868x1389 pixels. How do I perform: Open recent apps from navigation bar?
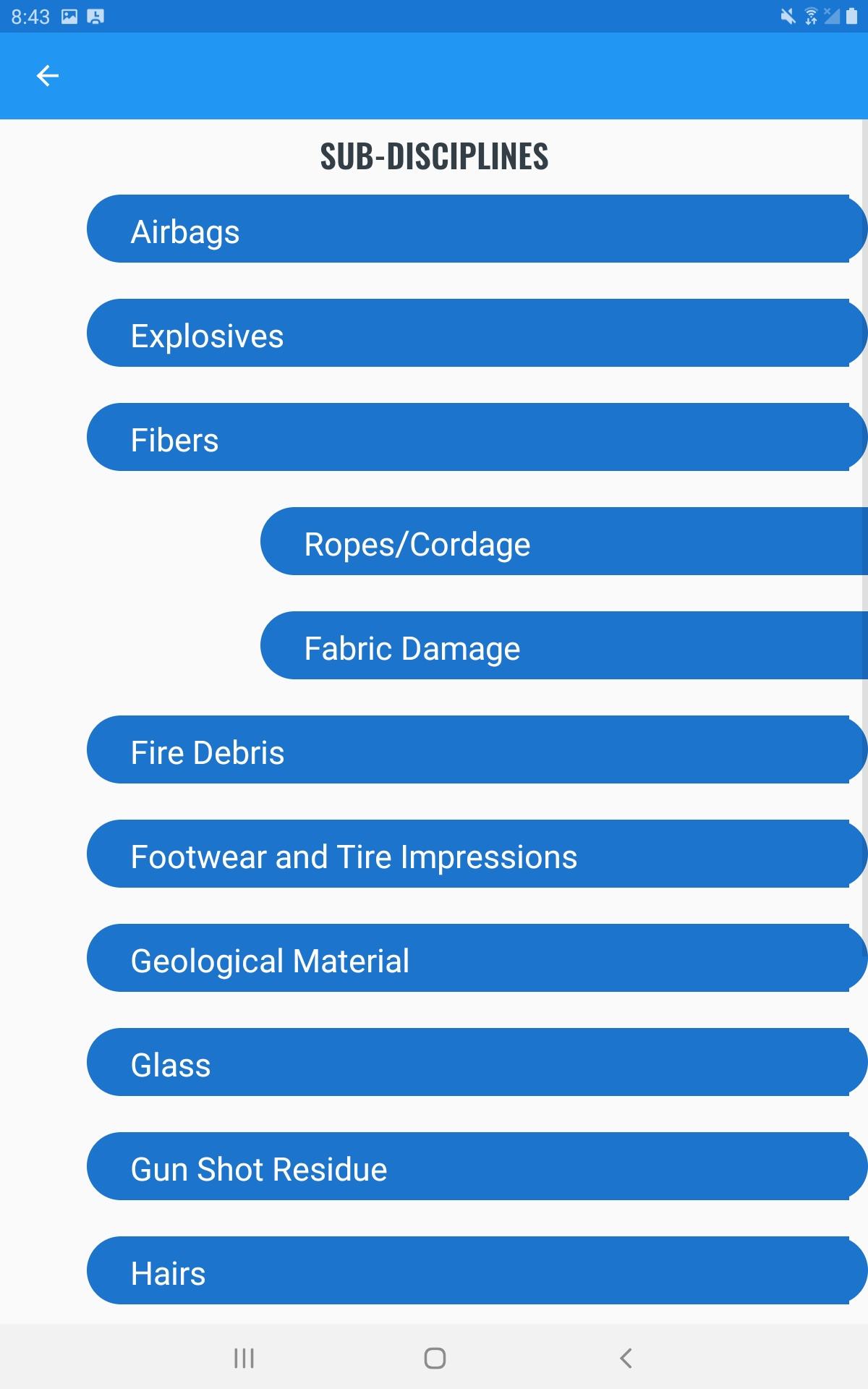point(244,1358)
